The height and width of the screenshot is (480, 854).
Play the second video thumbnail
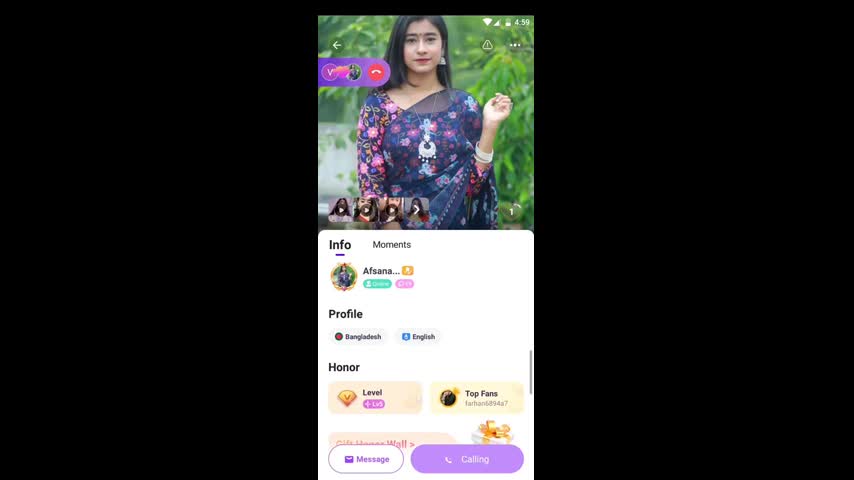[x=366, y=210]
